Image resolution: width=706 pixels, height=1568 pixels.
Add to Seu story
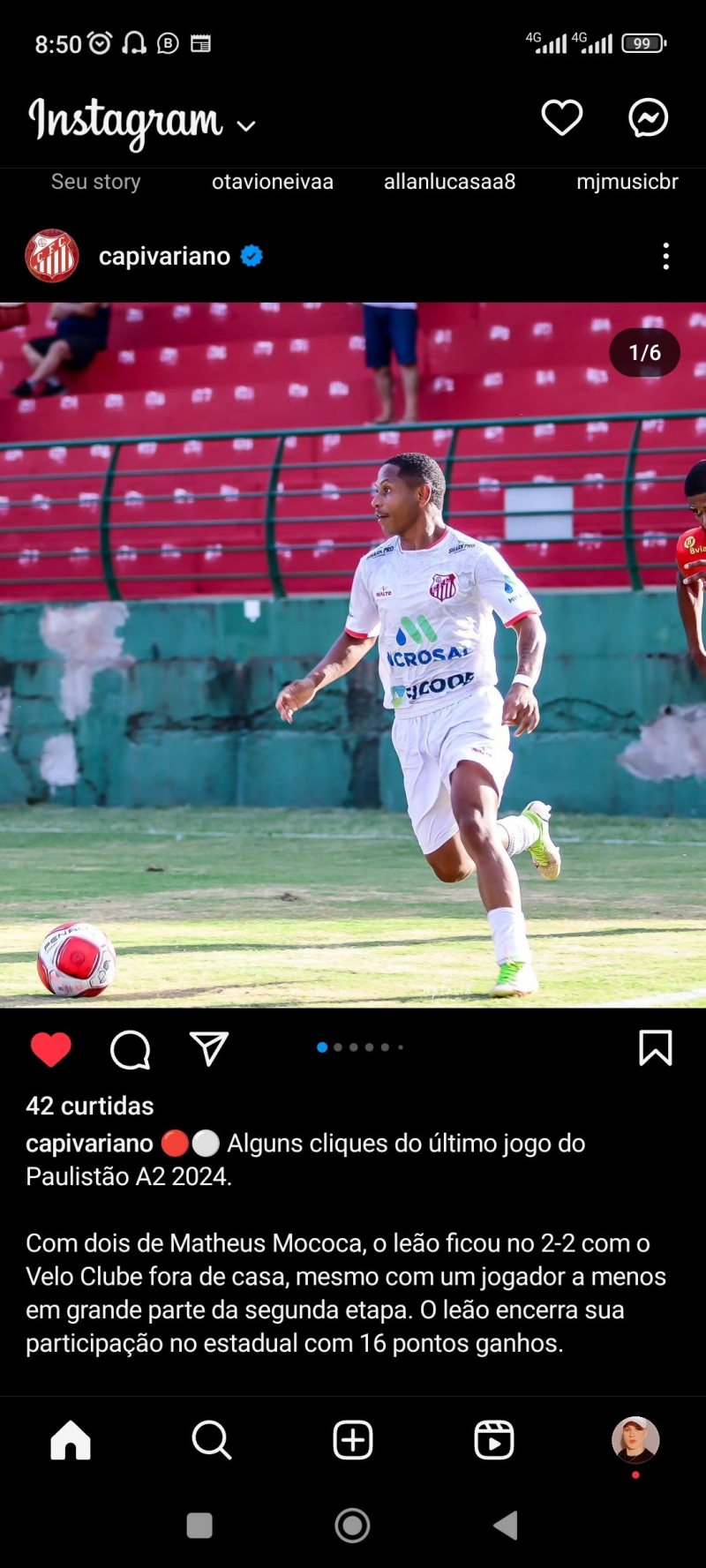pos(96,182)
